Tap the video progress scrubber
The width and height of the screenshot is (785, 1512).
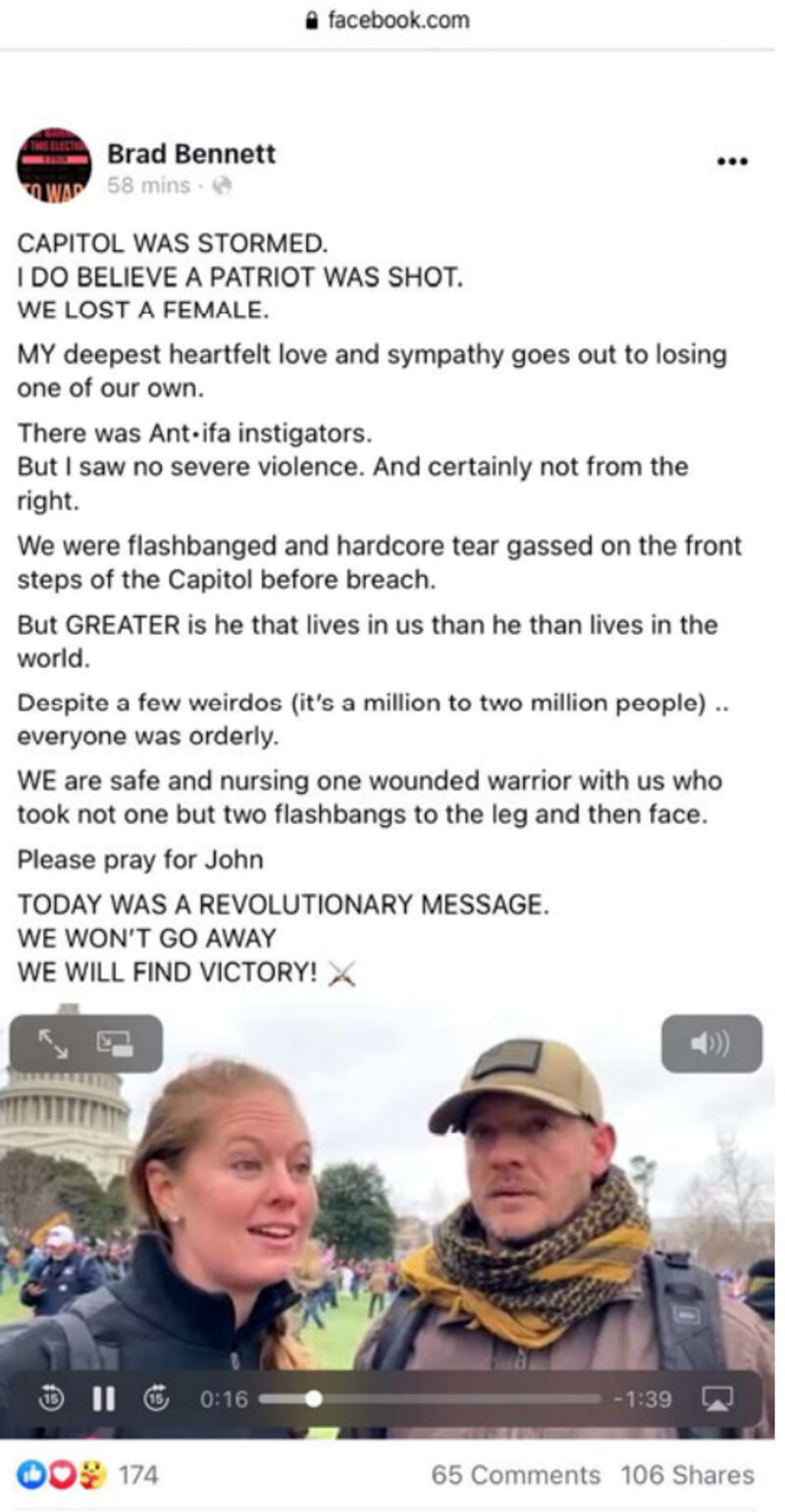click(x=313, y=1399)
